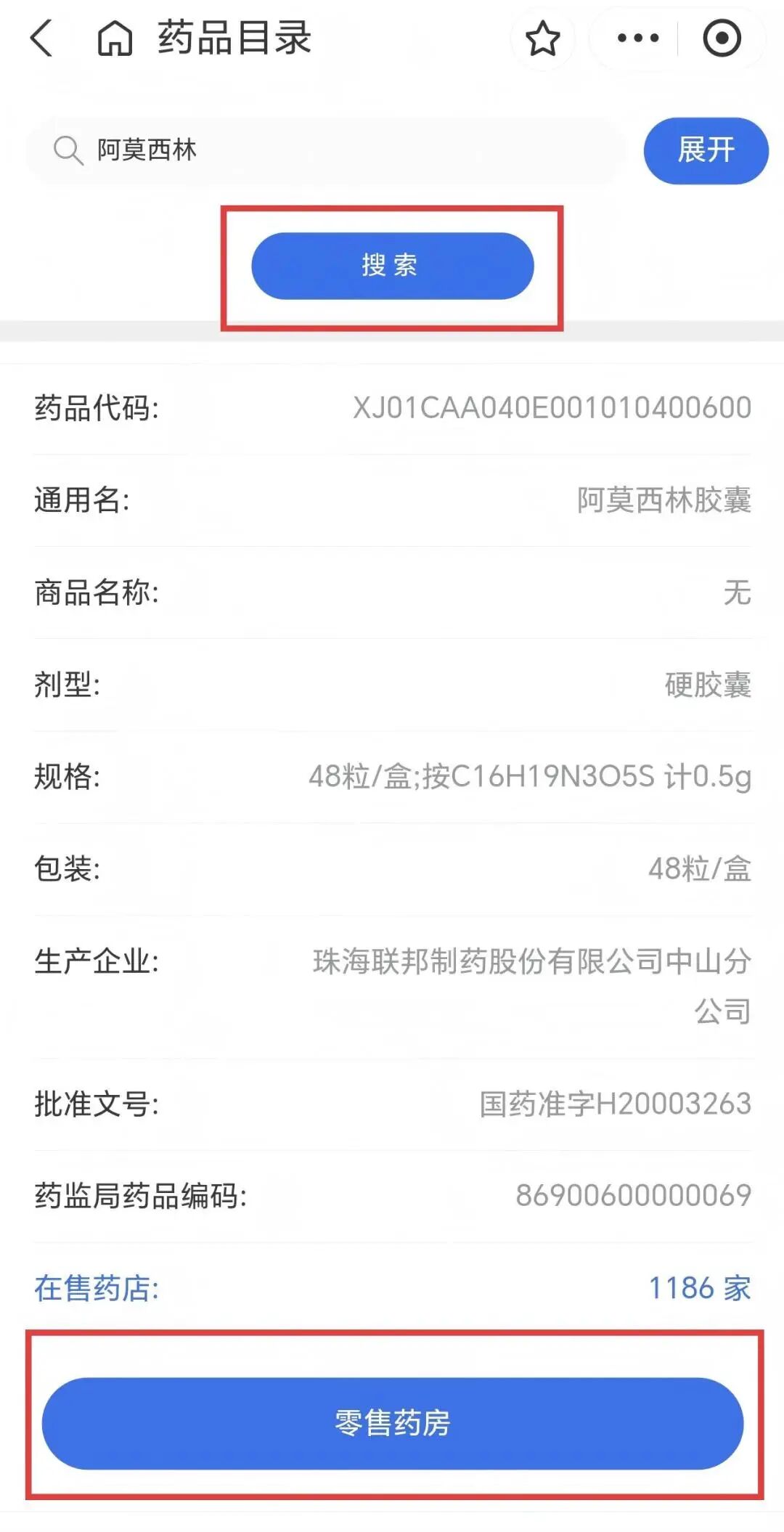View the 1186 家 pharmacies selling it
The width and height of the screenshot is (784, 1532).
(698, 1288)
